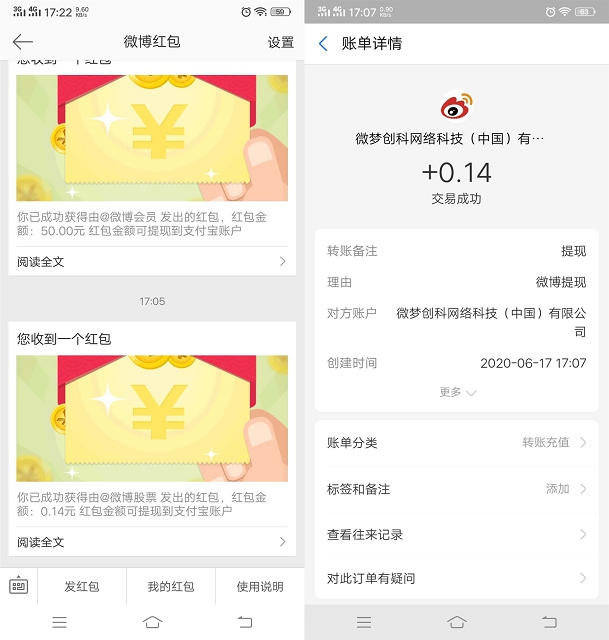This screenshot has width=609, height=640.
Task: Open 设置 for 微博红包
Action: [281, 43]
